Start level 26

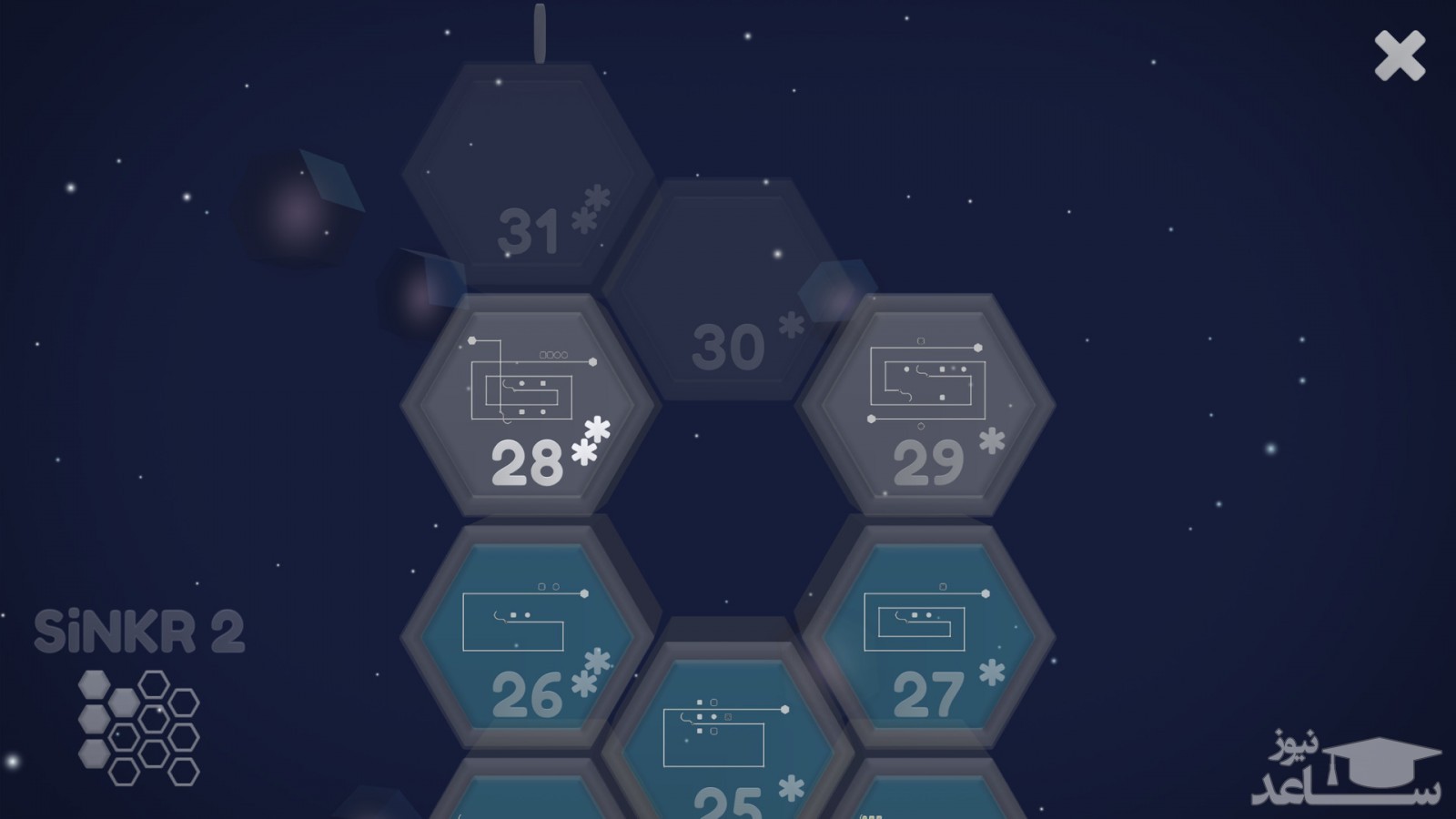528,637
